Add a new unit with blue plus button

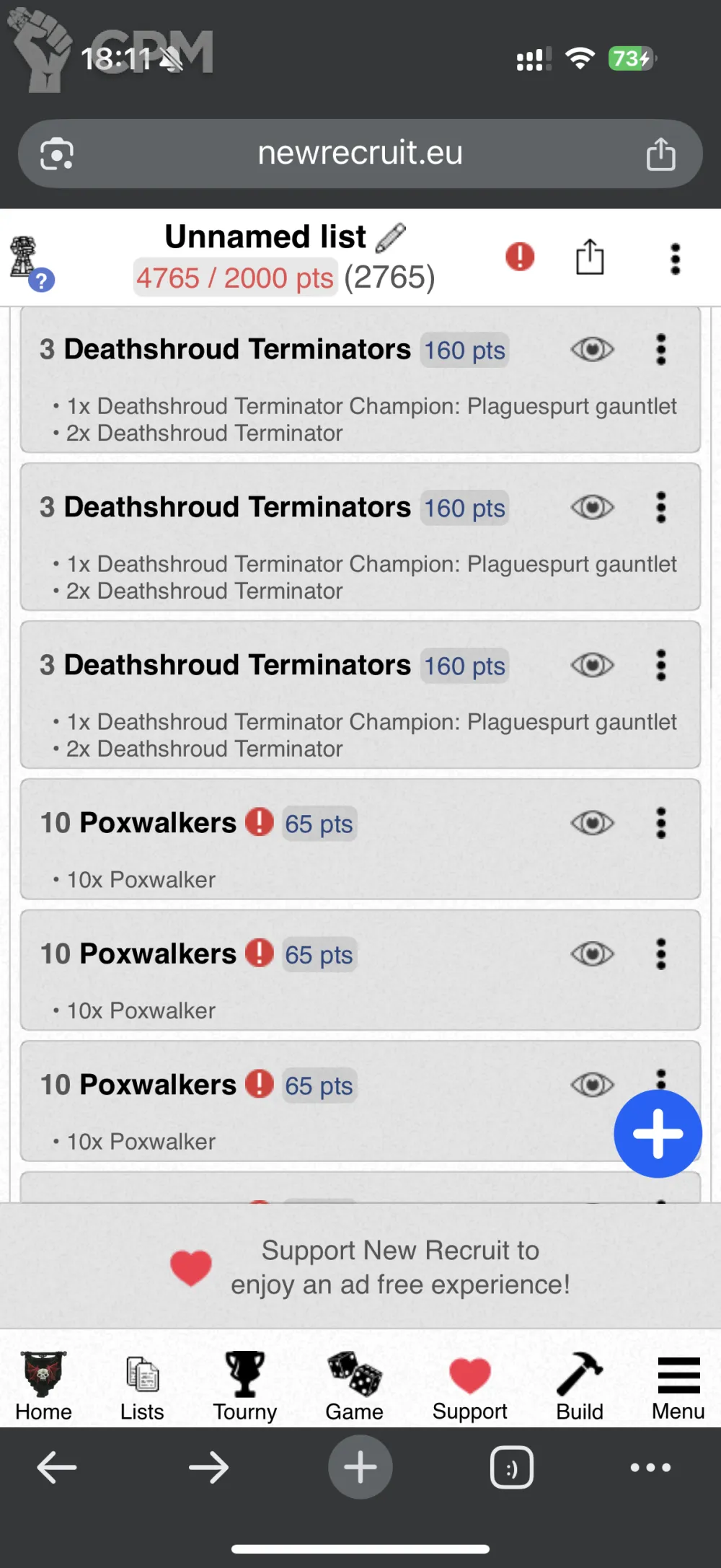[658, 1134]
